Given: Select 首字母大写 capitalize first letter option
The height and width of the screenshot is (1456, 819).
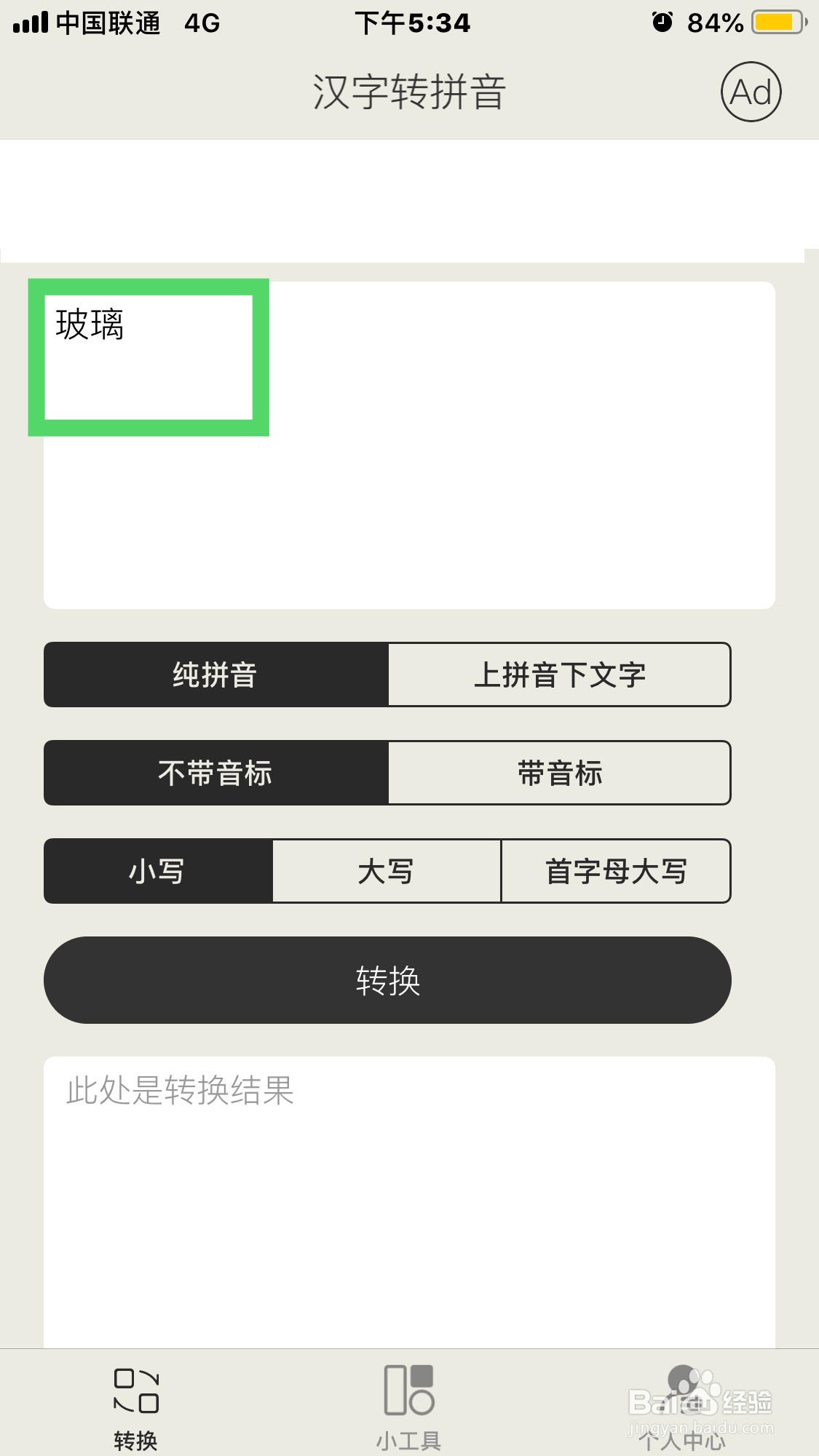Looking at the screenshot, I should (x=615, y=870).
